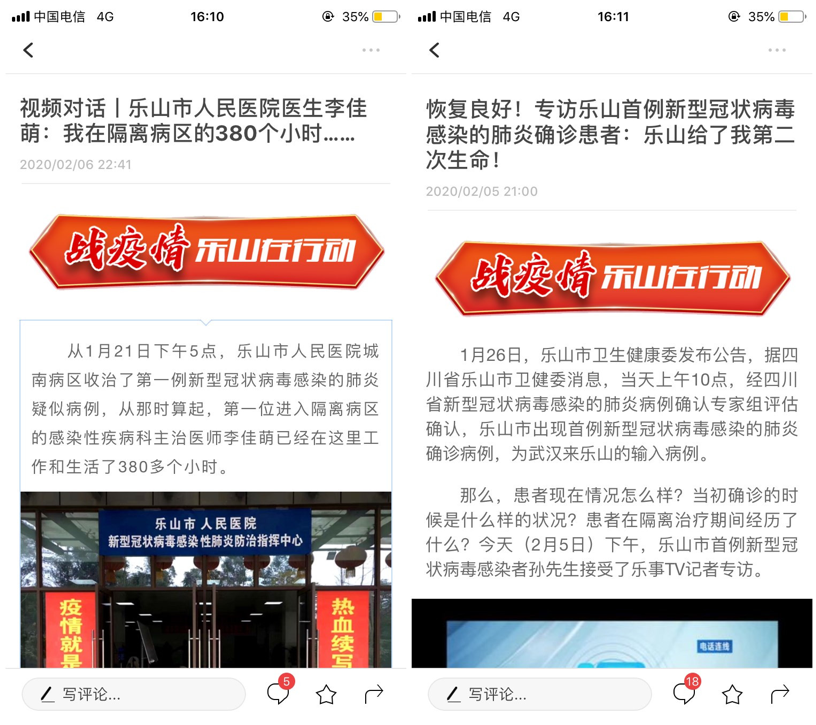Screen dimensions: 816x725
Task: Write a comment on the 李佳萌 article
Action: pos(133,694)
